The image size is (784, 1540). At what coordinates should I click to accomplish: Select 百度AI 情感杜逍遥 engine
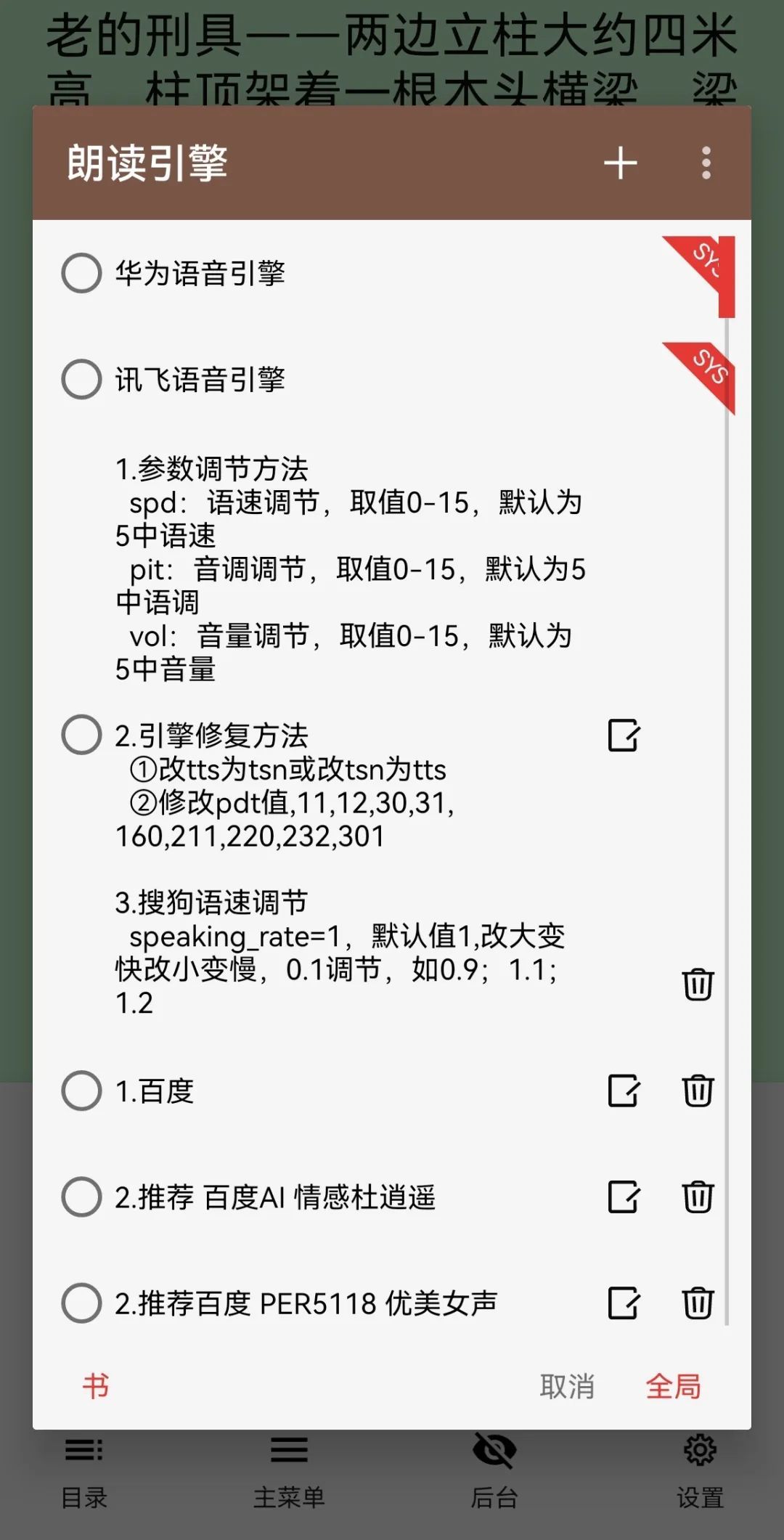tap(82, 1197)
